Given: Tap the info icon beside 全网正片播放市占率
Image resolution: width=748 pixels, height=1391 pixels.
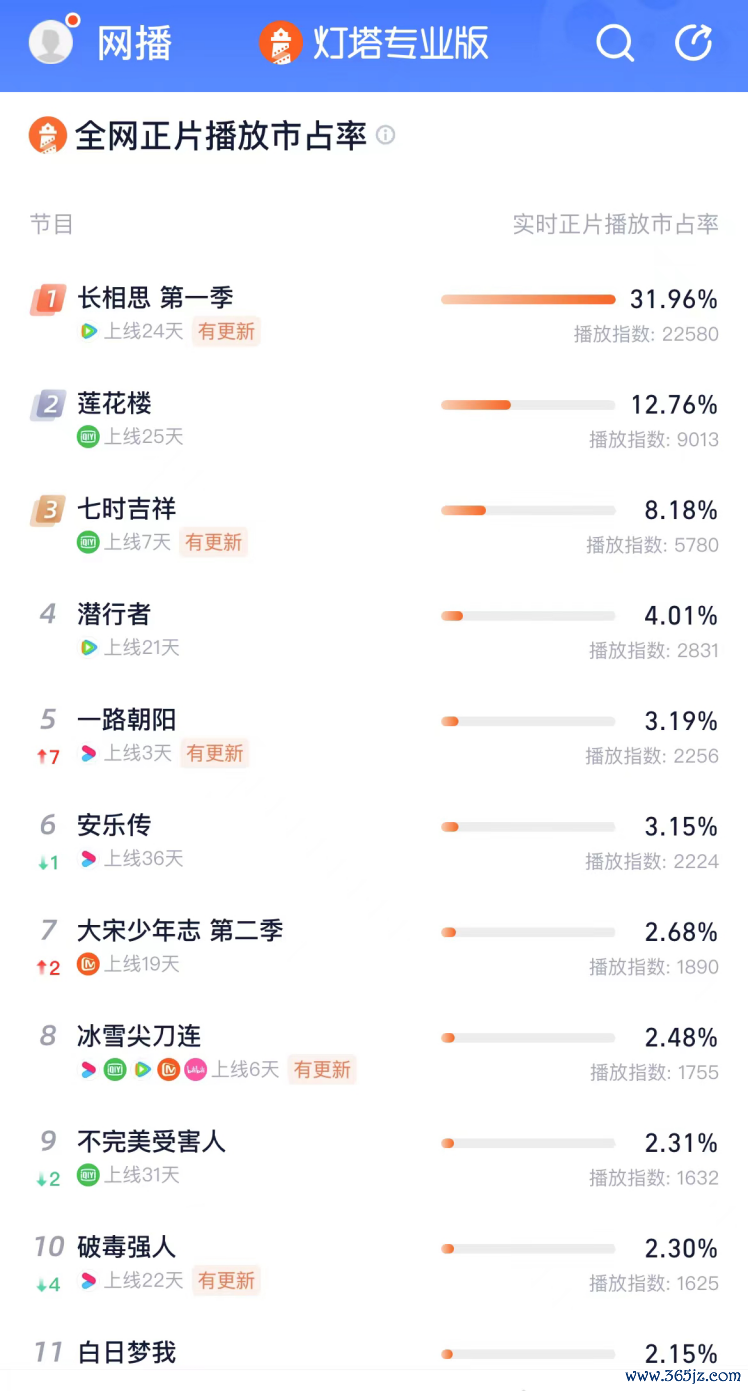Looking at the screenshot, I should (x=385, y=135).
